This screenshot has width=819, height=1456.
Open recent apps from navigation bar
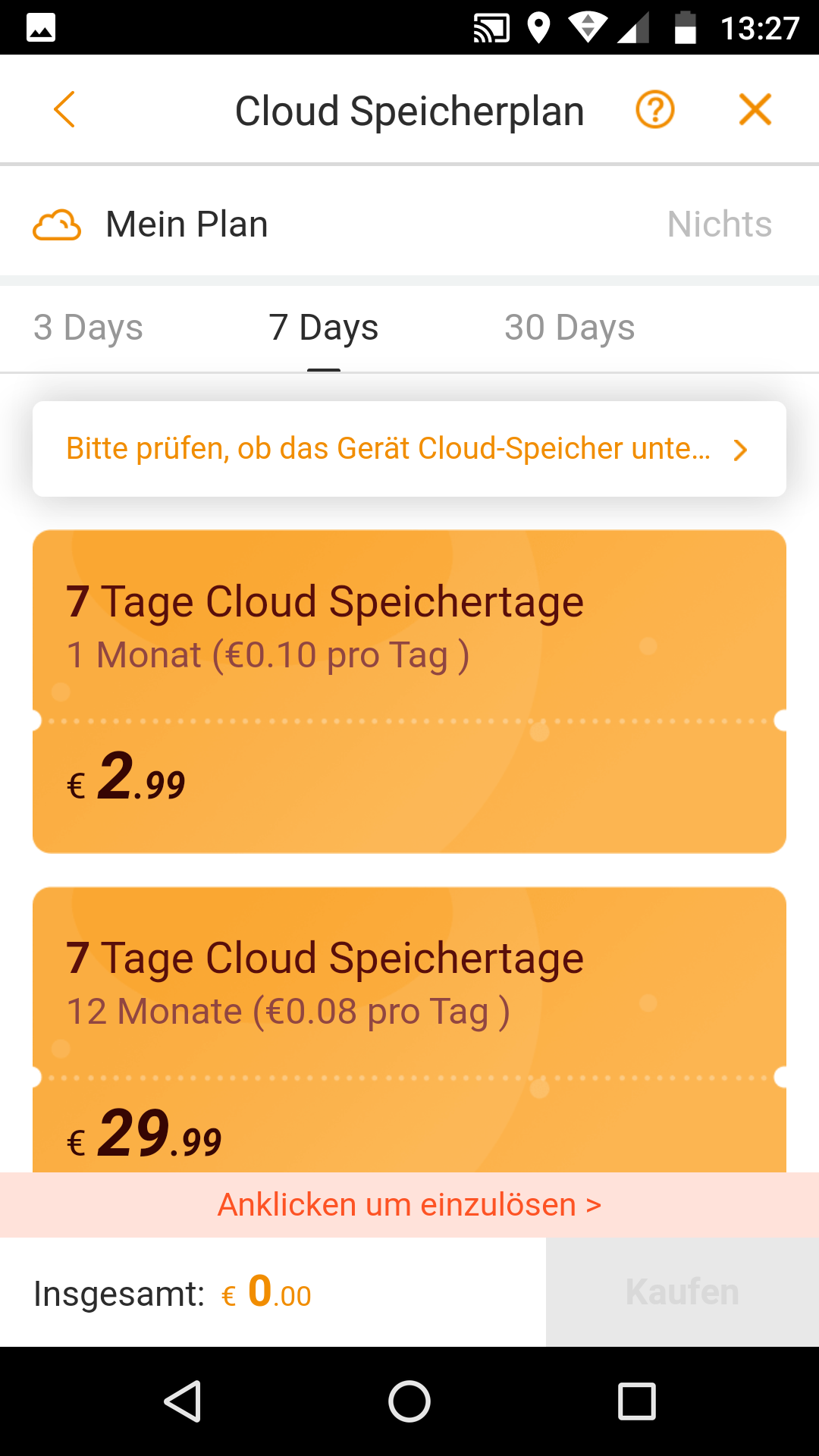pyautogui.click(x=637, y=1401)
